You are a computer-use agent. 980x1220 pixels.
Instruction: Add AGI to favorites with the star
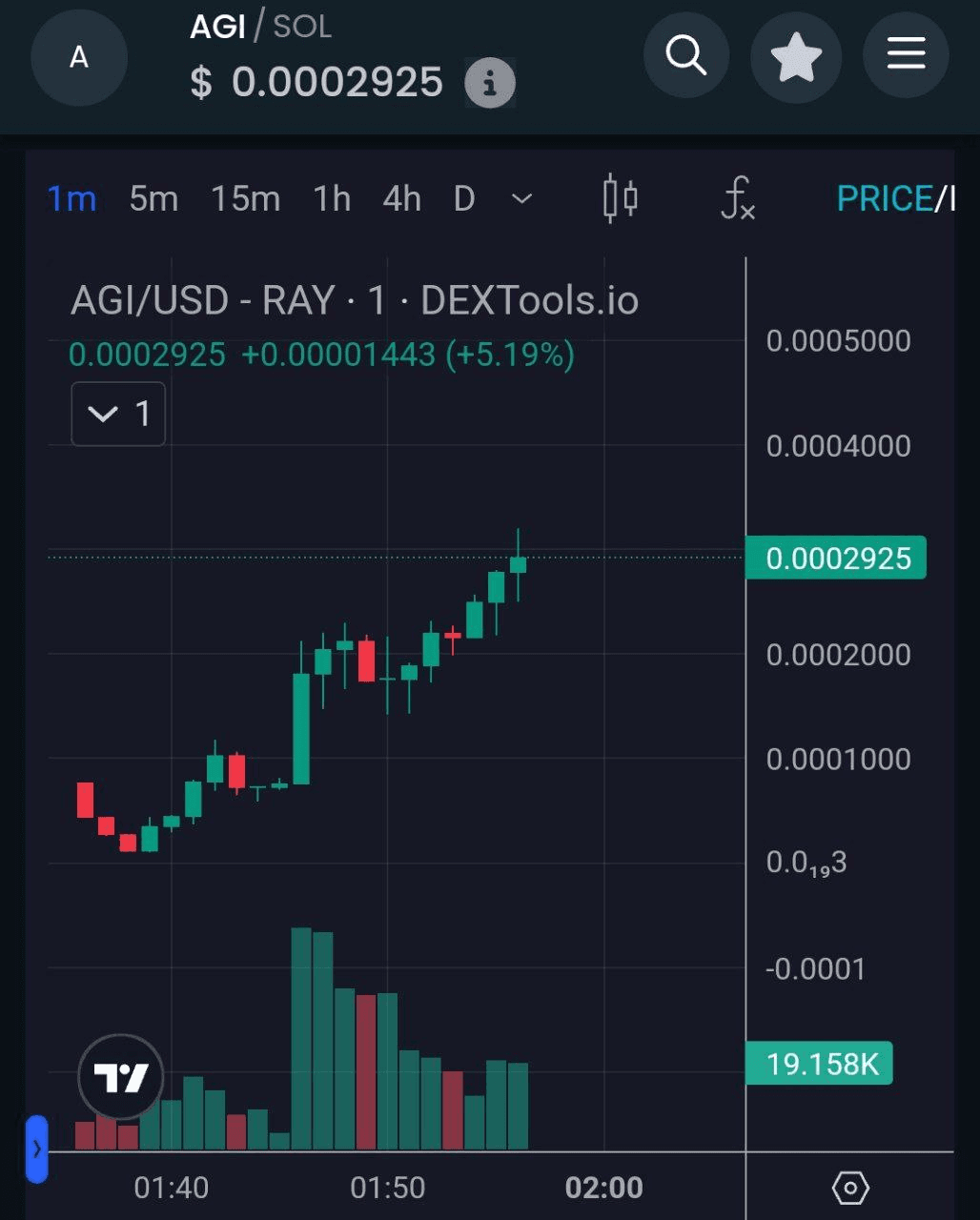(796, 56)
